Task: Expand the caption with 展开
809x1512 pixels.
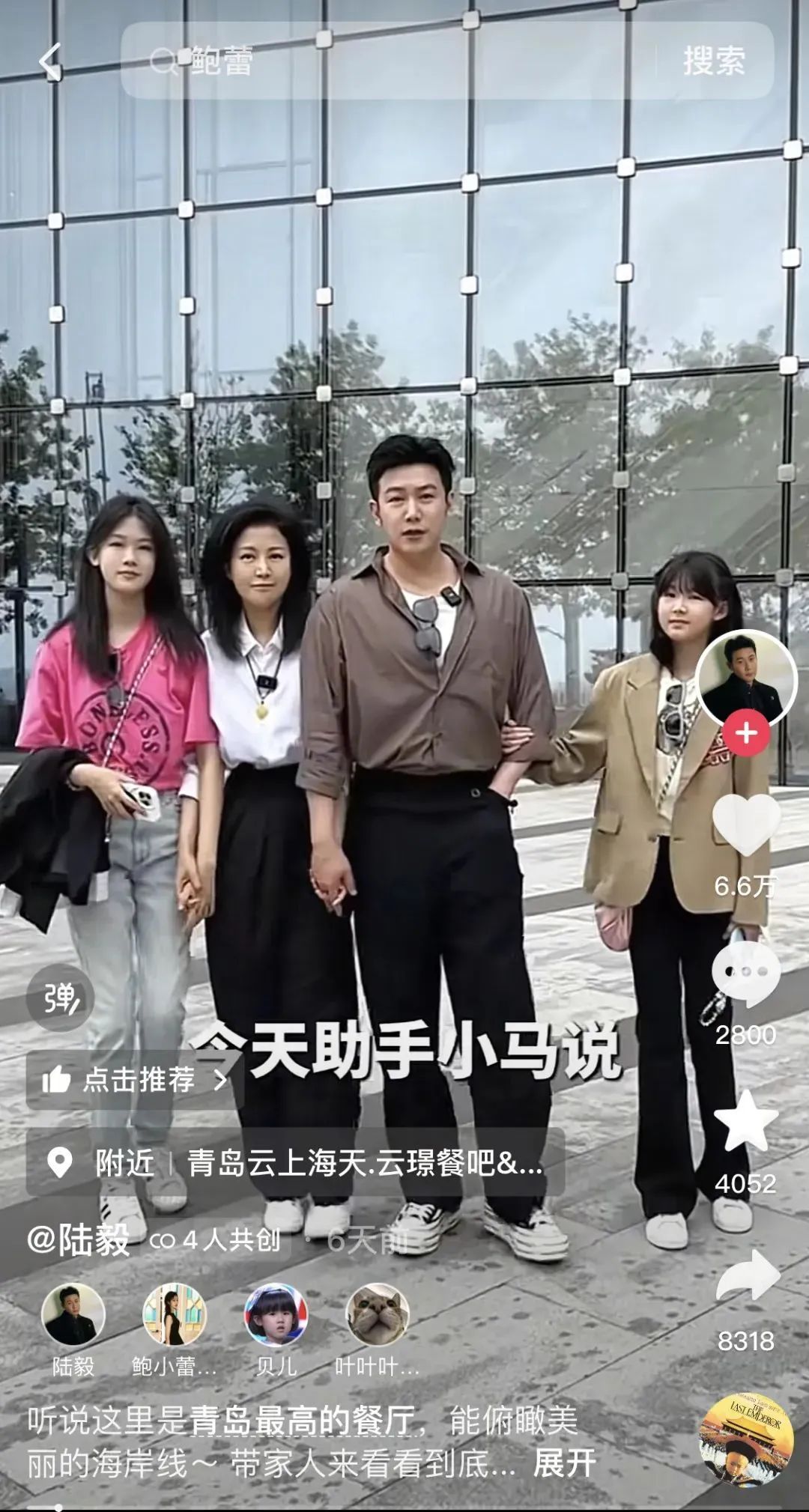Action: (564, 1463)
